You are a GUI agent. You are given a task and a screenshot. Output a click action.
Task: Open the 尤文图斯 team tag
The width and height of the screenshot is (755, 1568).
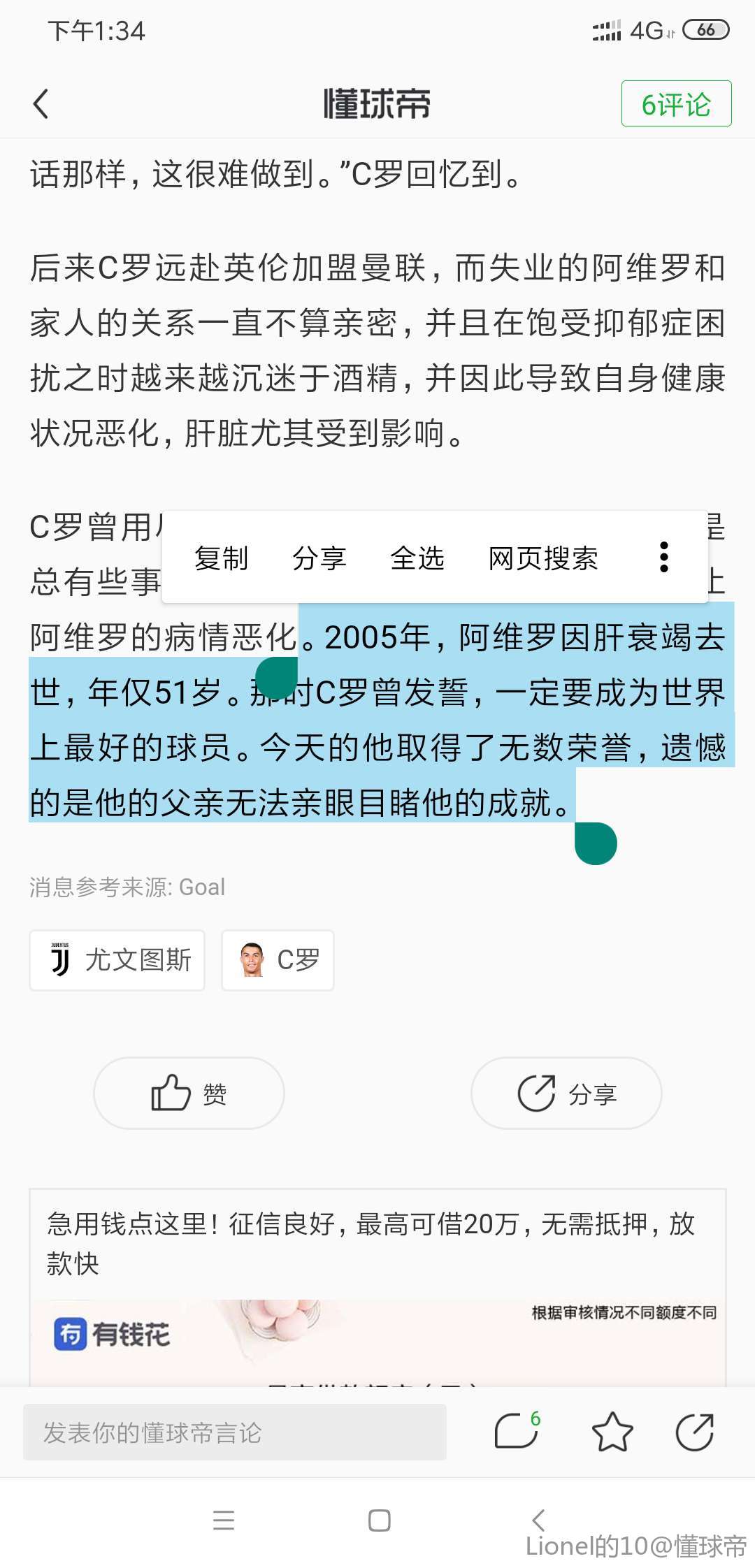[x=117, y=960]
